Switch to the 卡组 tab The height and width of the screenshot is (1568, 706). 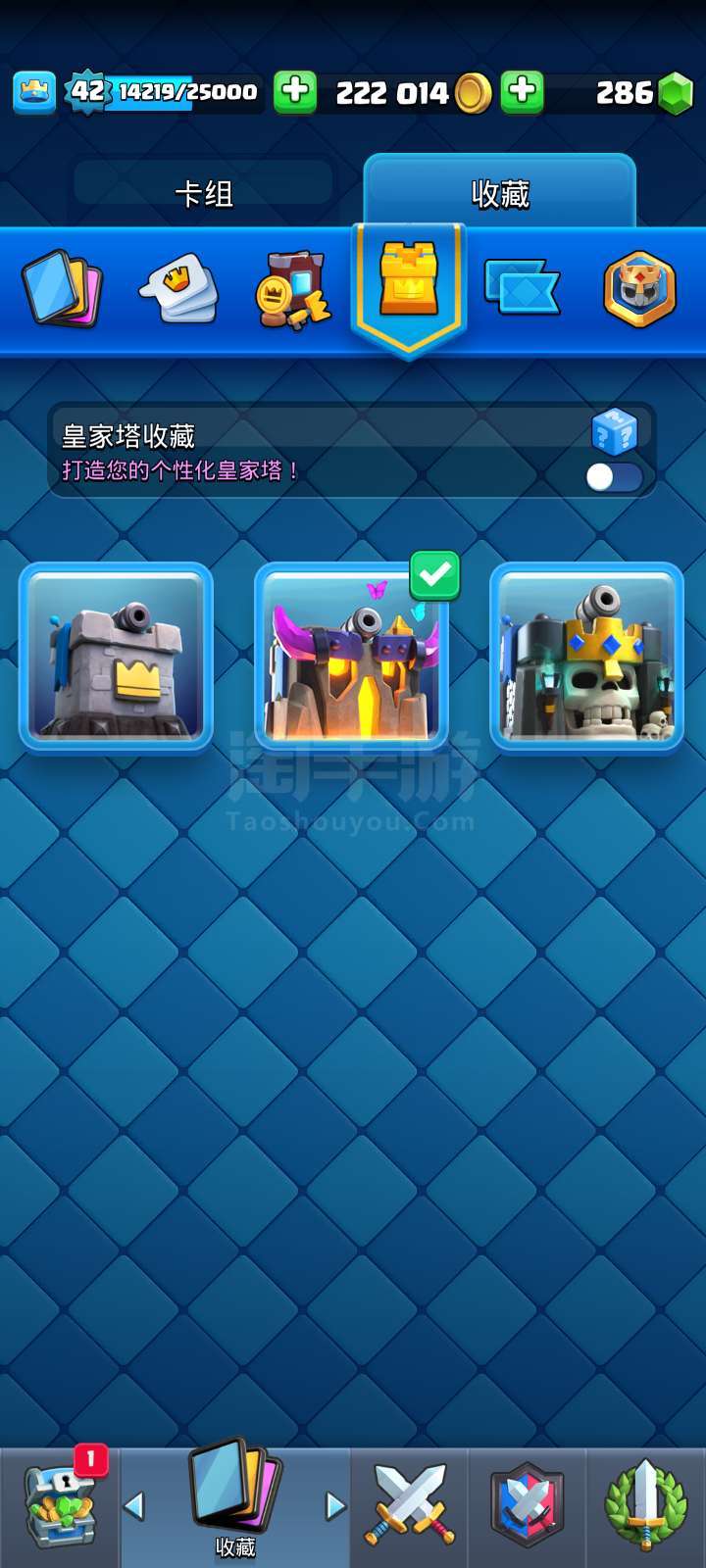204,193
